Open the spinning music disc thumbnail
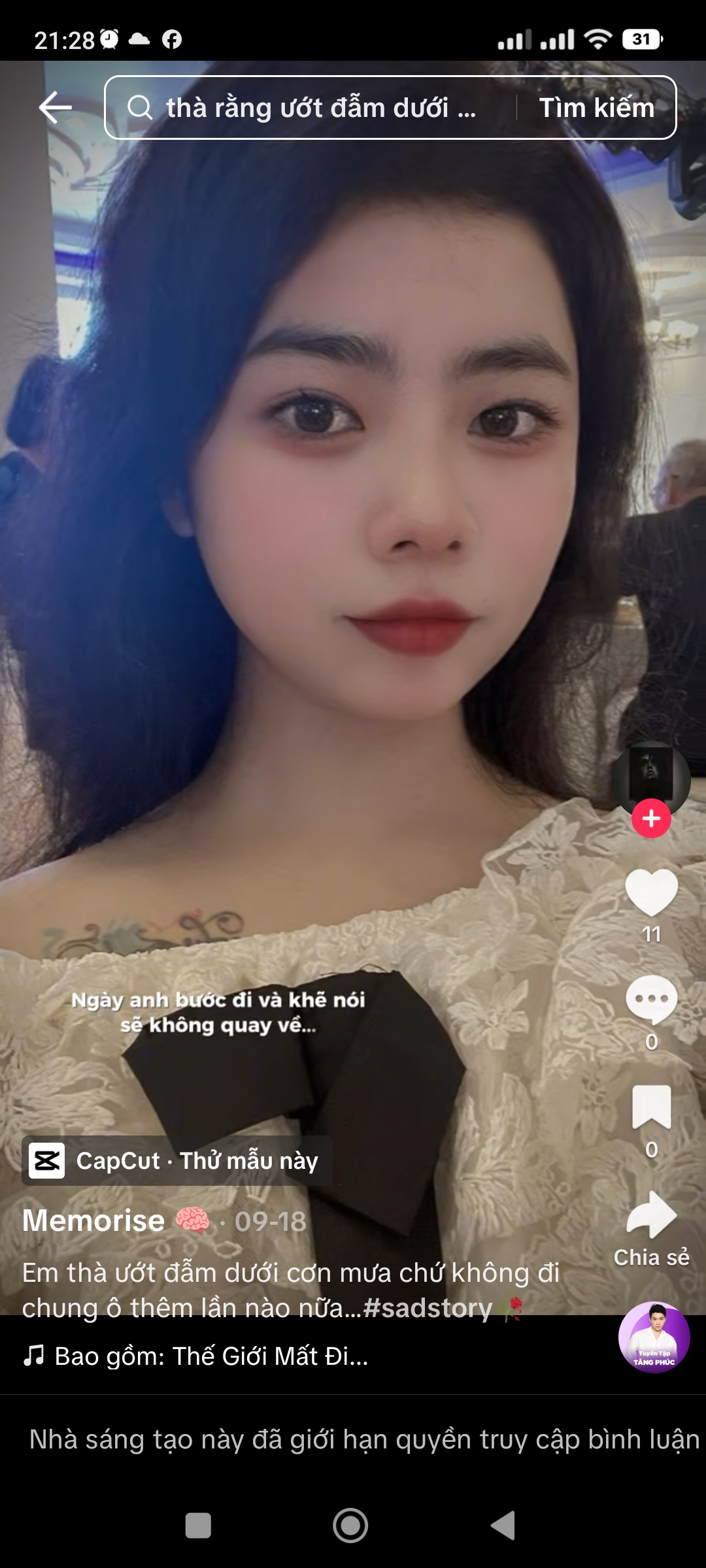The width and height of the screenshot is (706, 1568). pyautogui.click(x=654, y=1337)
